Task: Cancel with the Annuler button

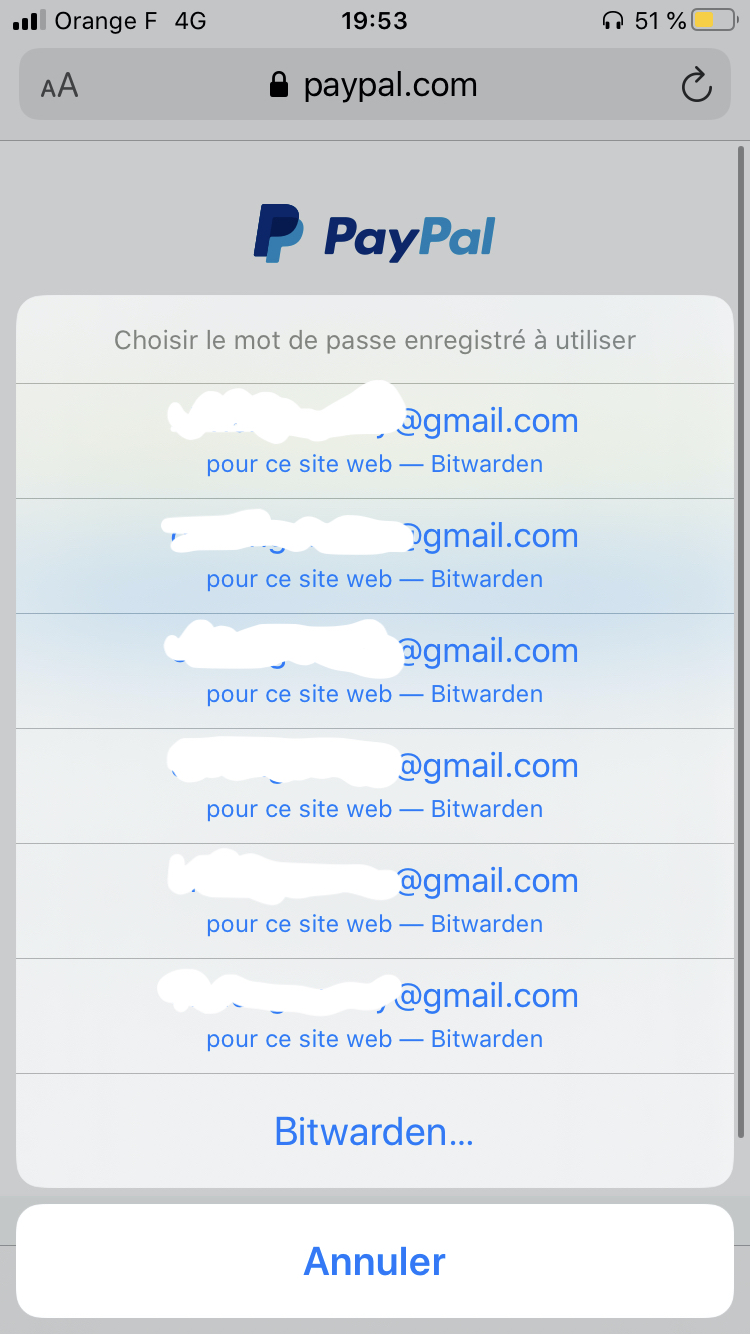Action: [x=375, y=1261]
